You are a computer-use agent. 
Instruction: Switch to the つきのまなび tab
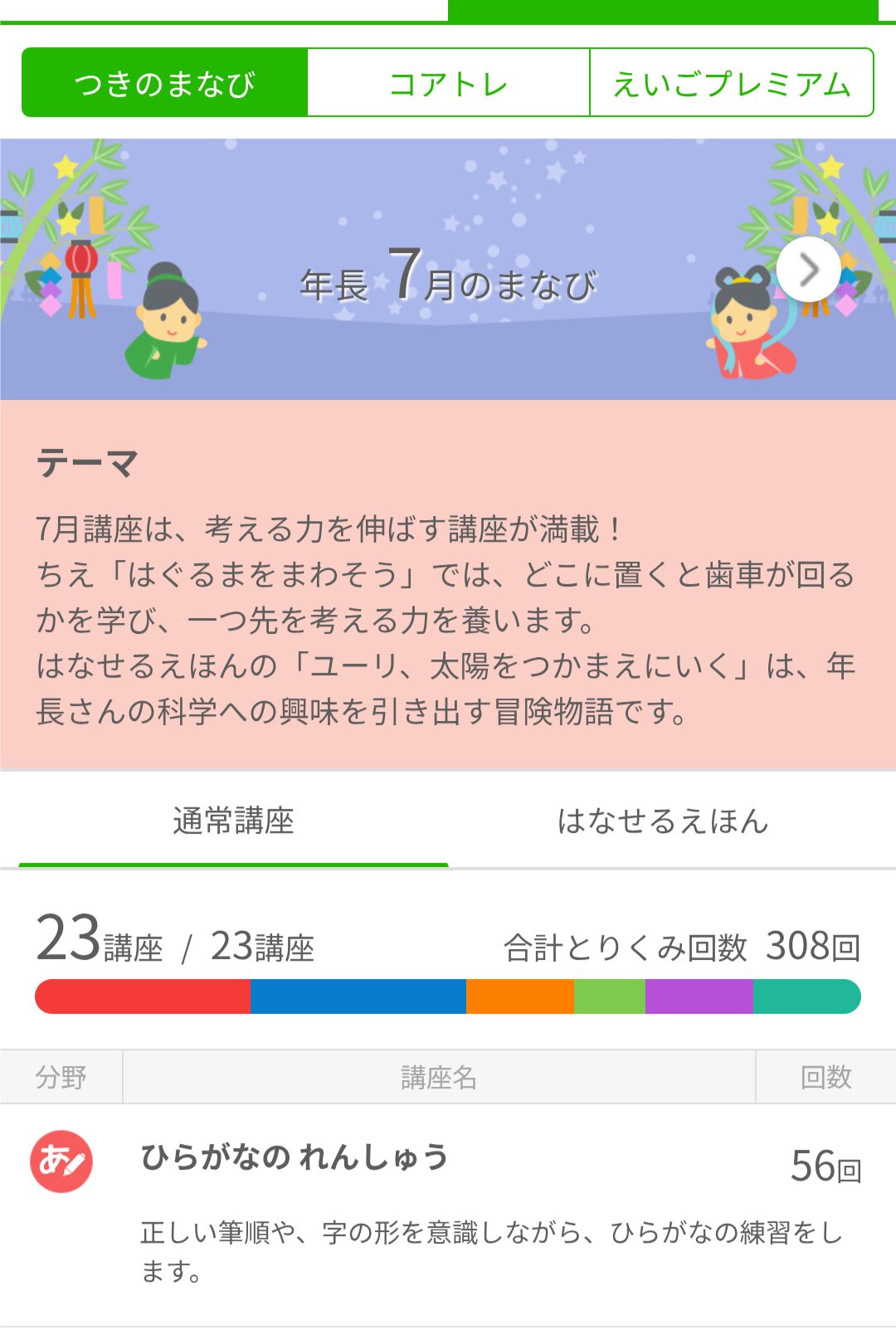click(x=165, y=83)
